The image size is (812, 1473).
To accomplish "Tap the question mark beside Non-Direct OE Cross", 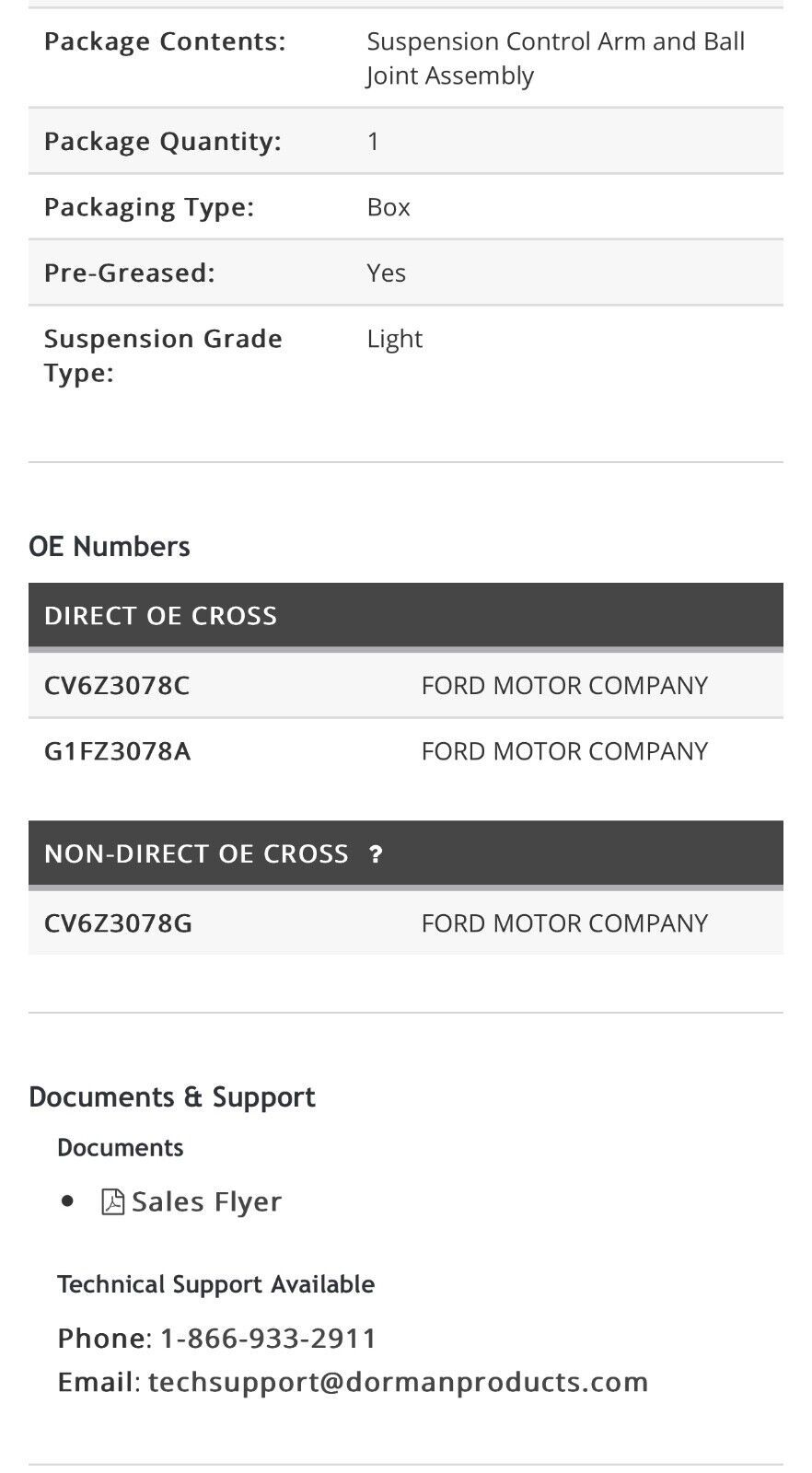I will pos(376,854).
